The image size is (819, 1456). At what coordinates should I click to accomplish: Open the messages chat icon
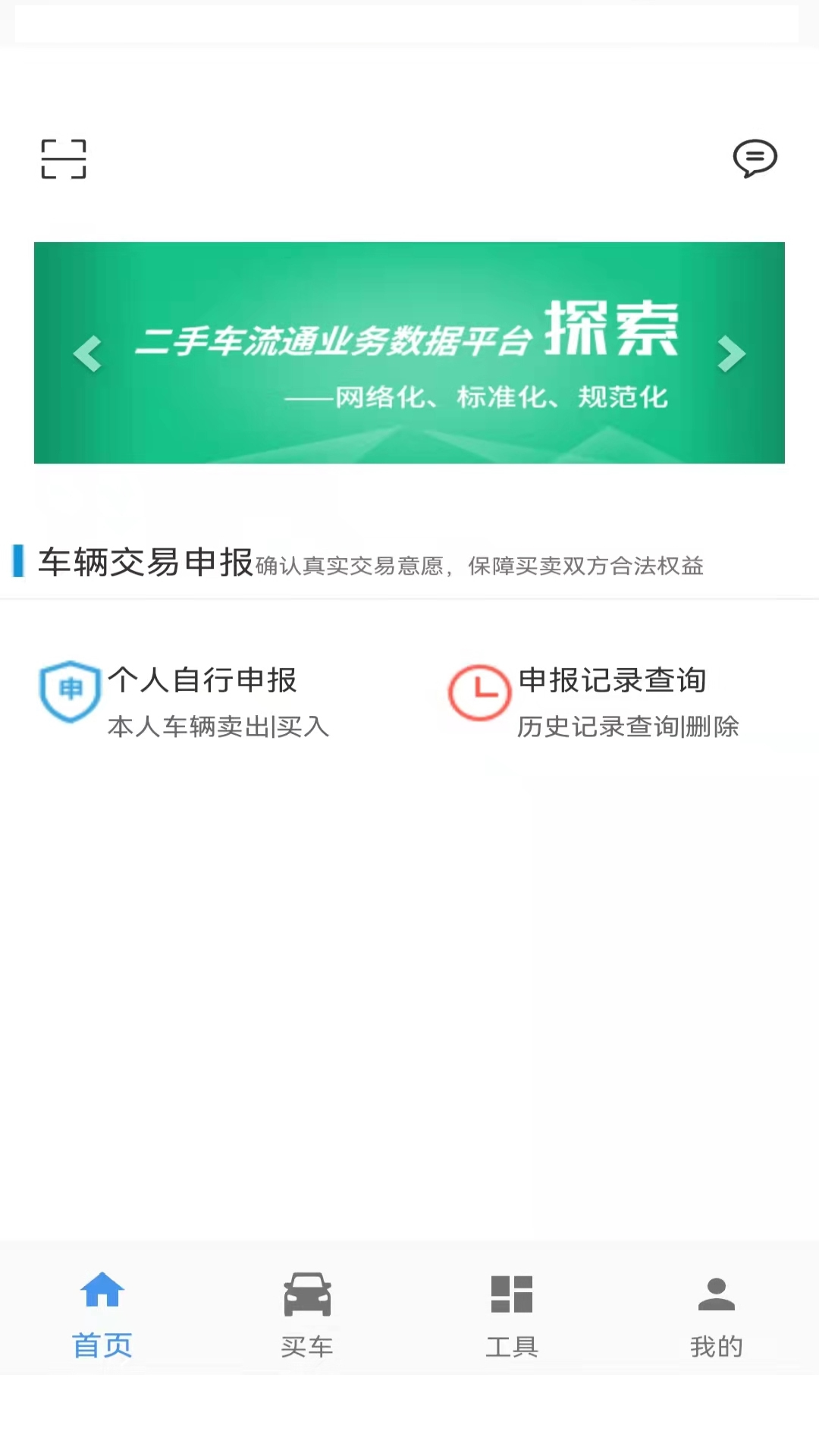[x=756, y=159]
